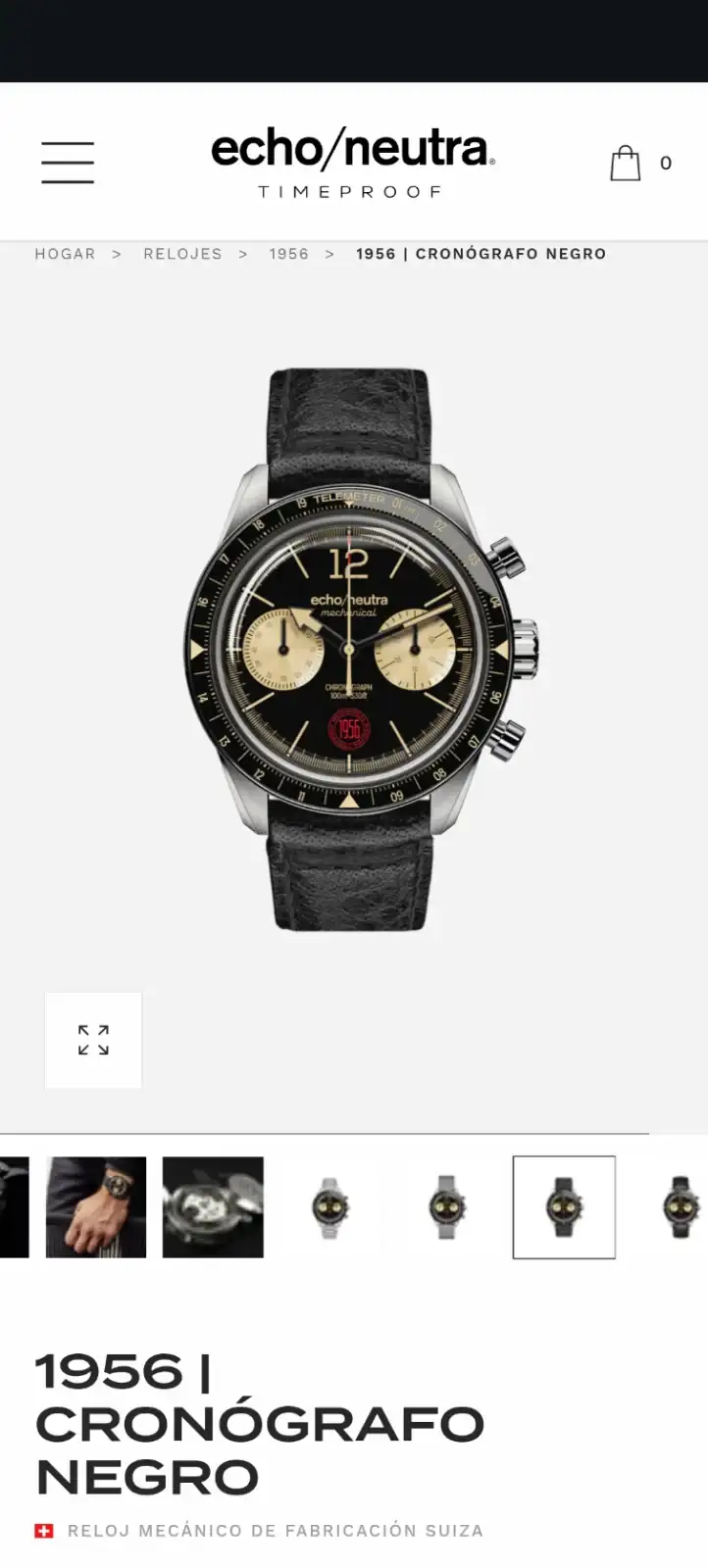This screenshot has height=1568, width=708.
Task: Navigate to HOGAR breadcrumb
Action: pos(66,254)
